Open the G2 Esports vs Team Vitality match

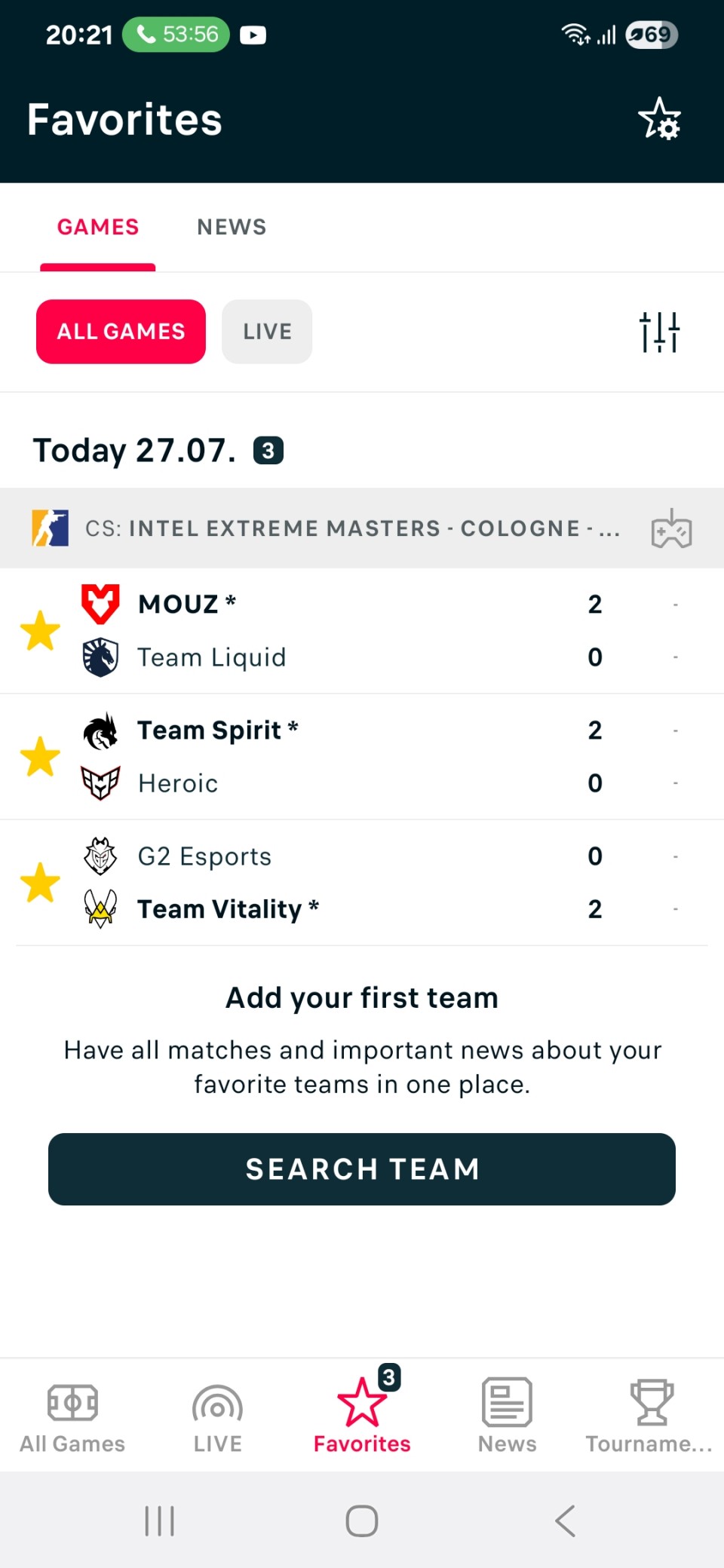(362, 883)
